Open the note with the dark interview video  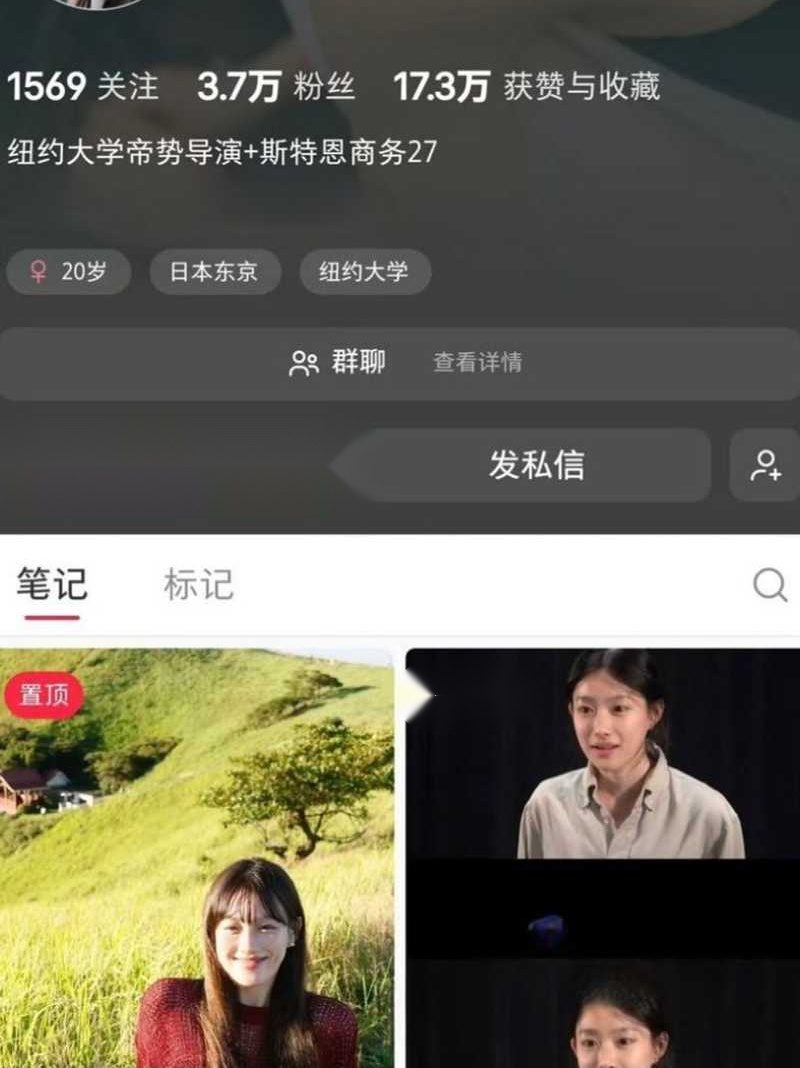603,858
